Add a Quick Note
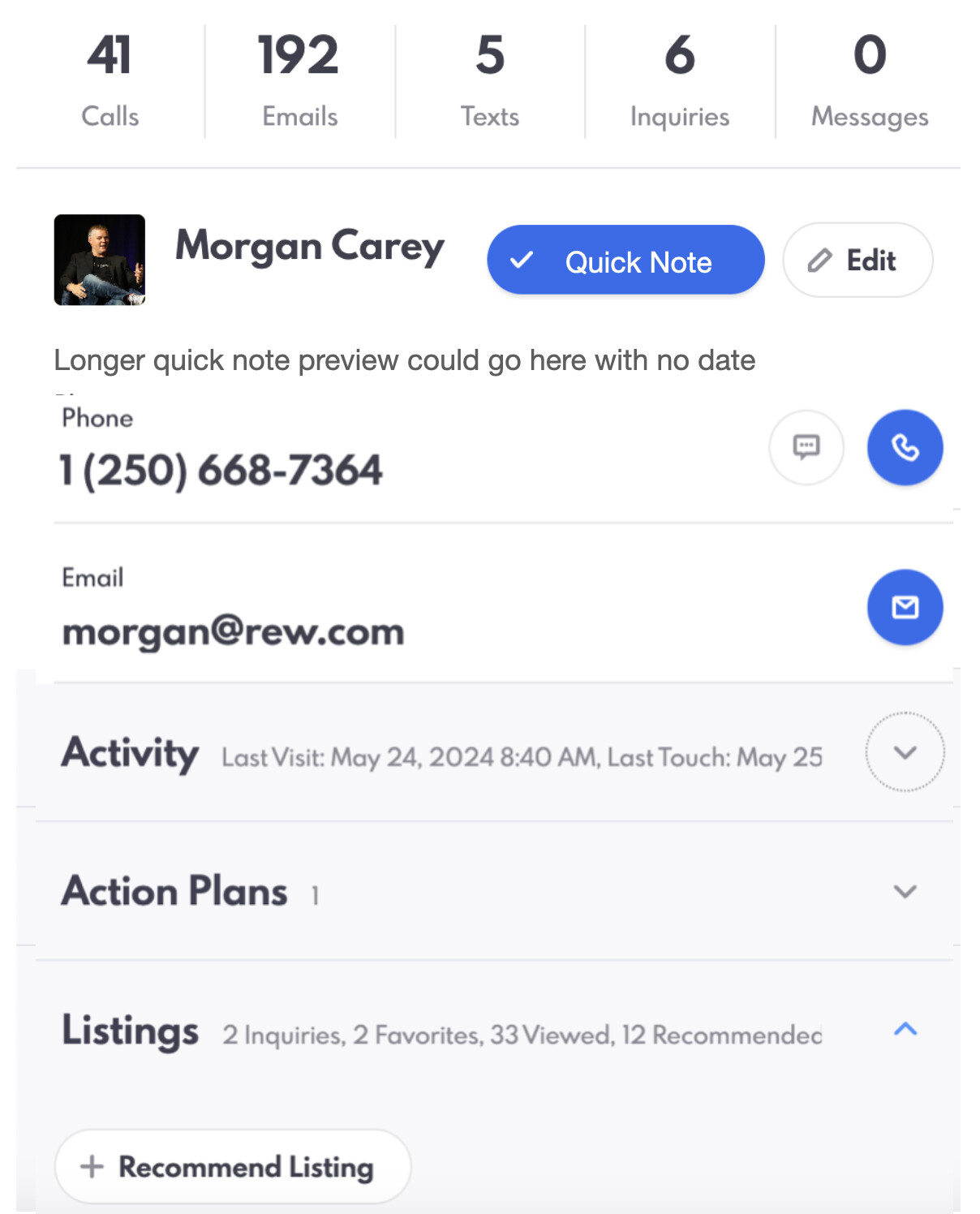This screenshot has width=980, height=1214. coord(625,260)
